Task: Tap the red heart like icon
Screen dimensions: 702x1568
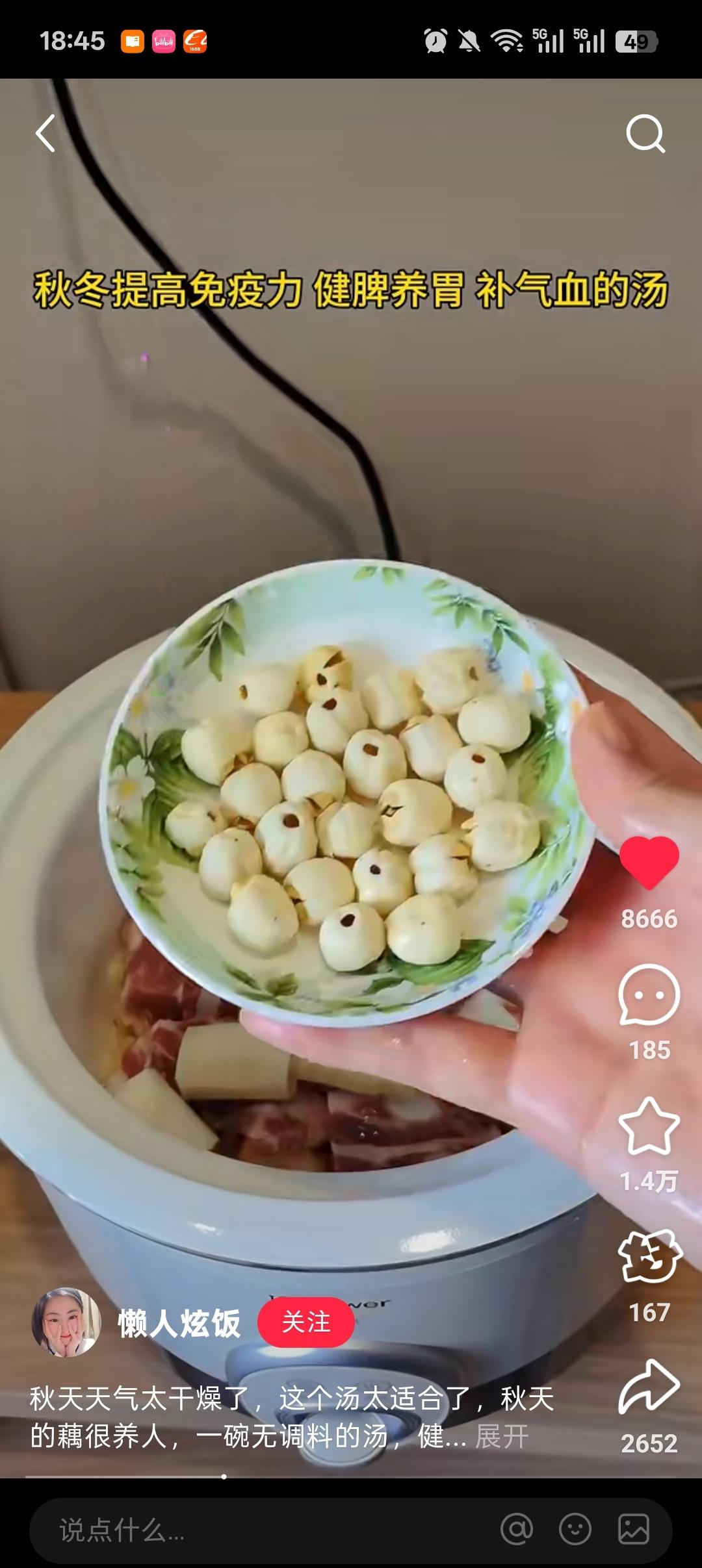Action: pos(649,862)
